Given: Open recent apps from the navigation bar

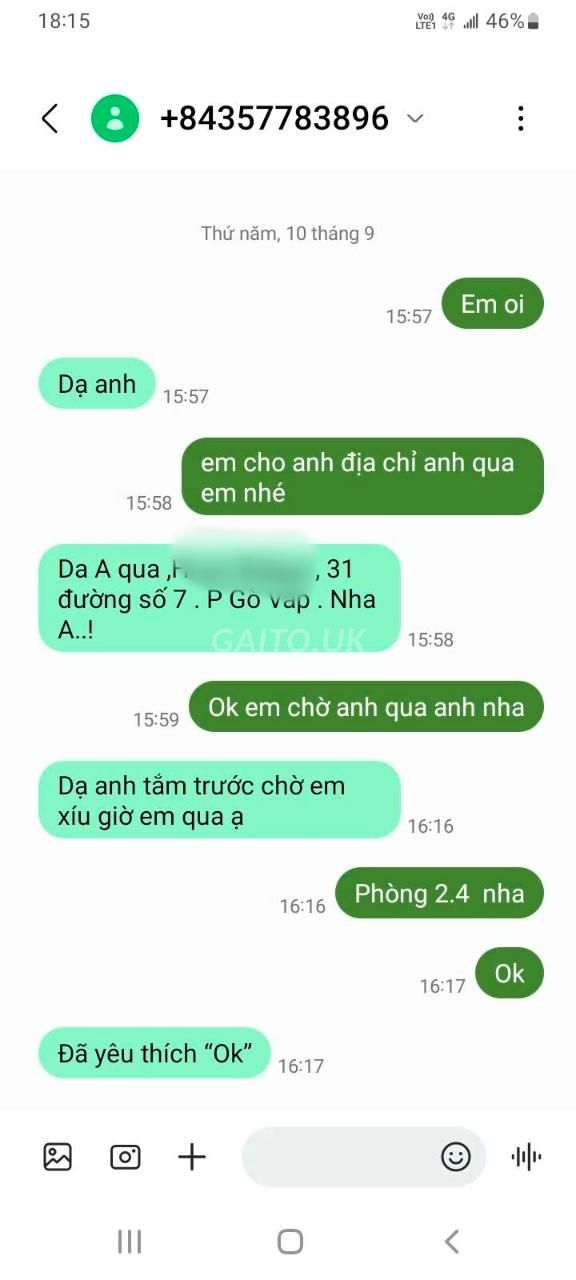Looking at the screenshot, I should (129, 1241).
